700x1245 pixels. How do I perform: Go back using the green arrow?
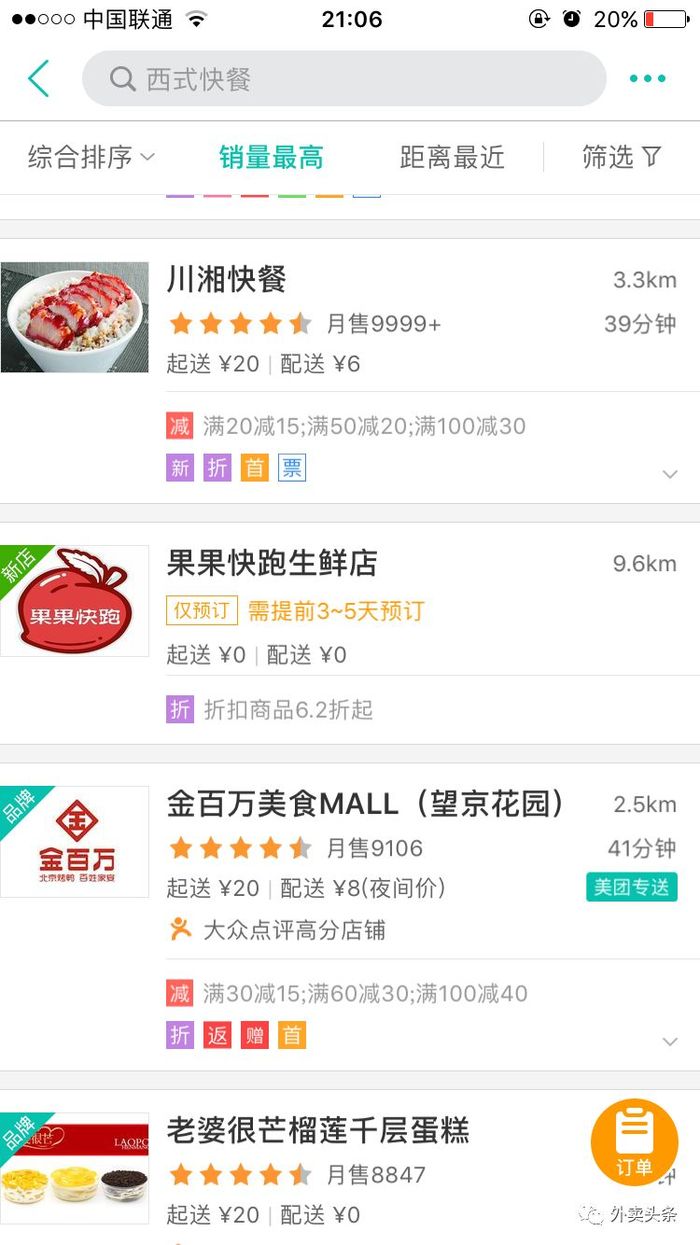(x=38, y=79)
